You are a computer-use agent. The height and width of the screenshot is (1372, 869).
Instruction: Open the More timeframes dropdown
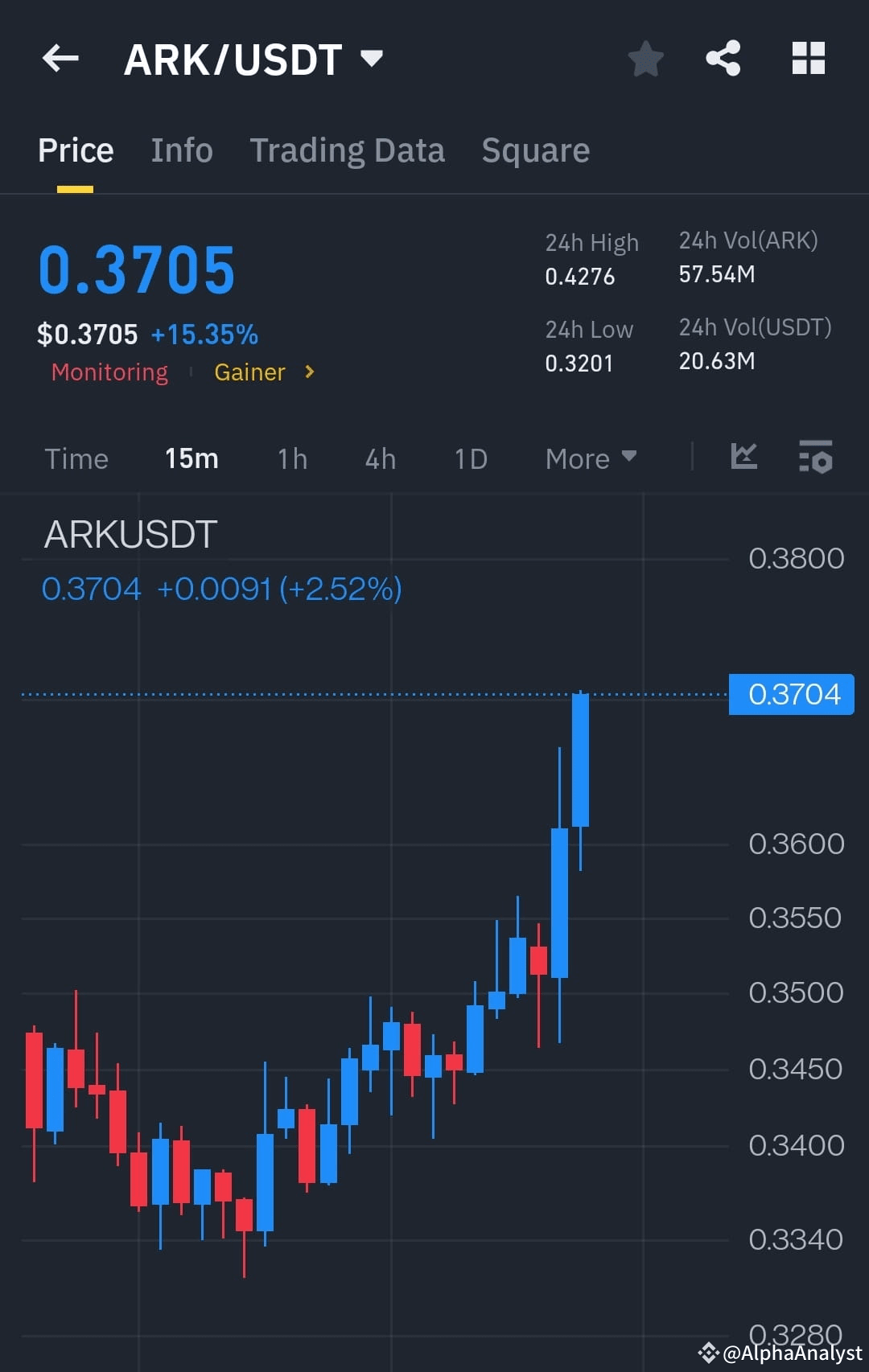tap(590, 458)
